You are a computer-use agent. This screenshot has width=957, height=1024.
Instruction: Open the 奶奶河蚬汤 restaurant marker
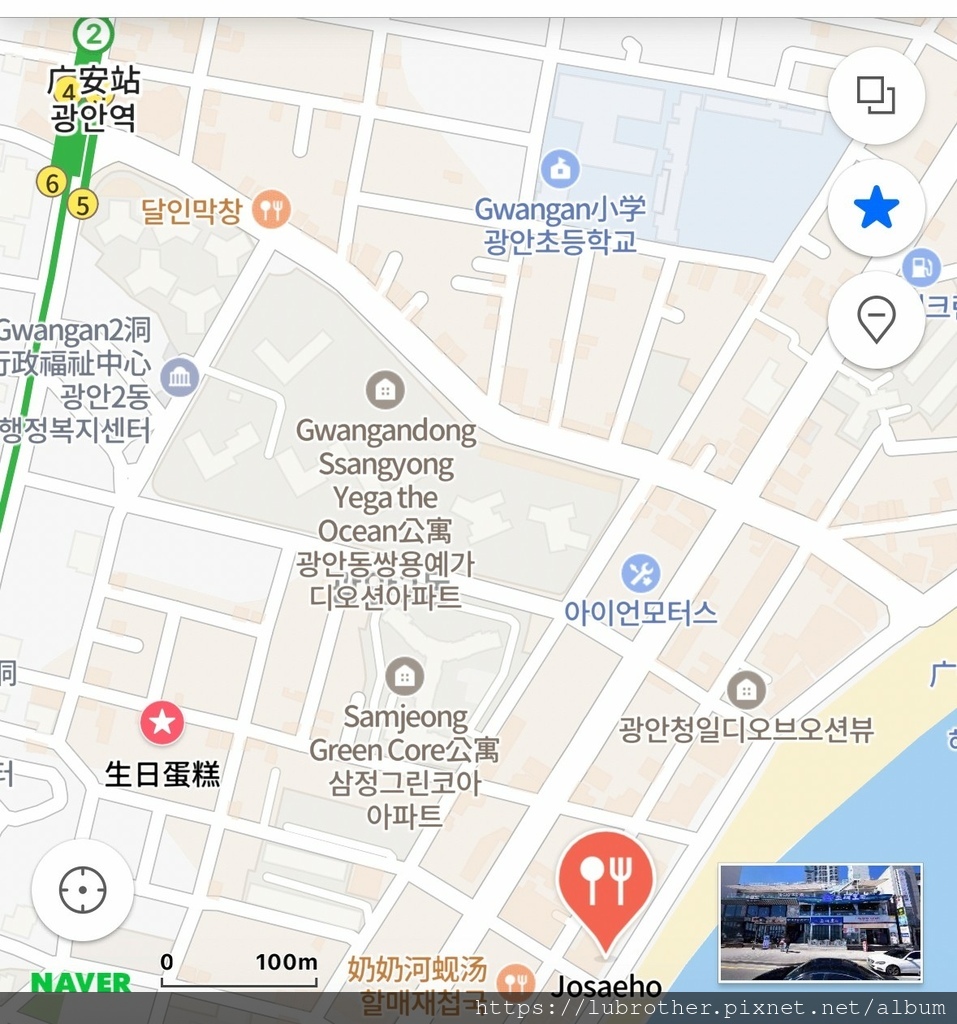(x=515, y=979)
